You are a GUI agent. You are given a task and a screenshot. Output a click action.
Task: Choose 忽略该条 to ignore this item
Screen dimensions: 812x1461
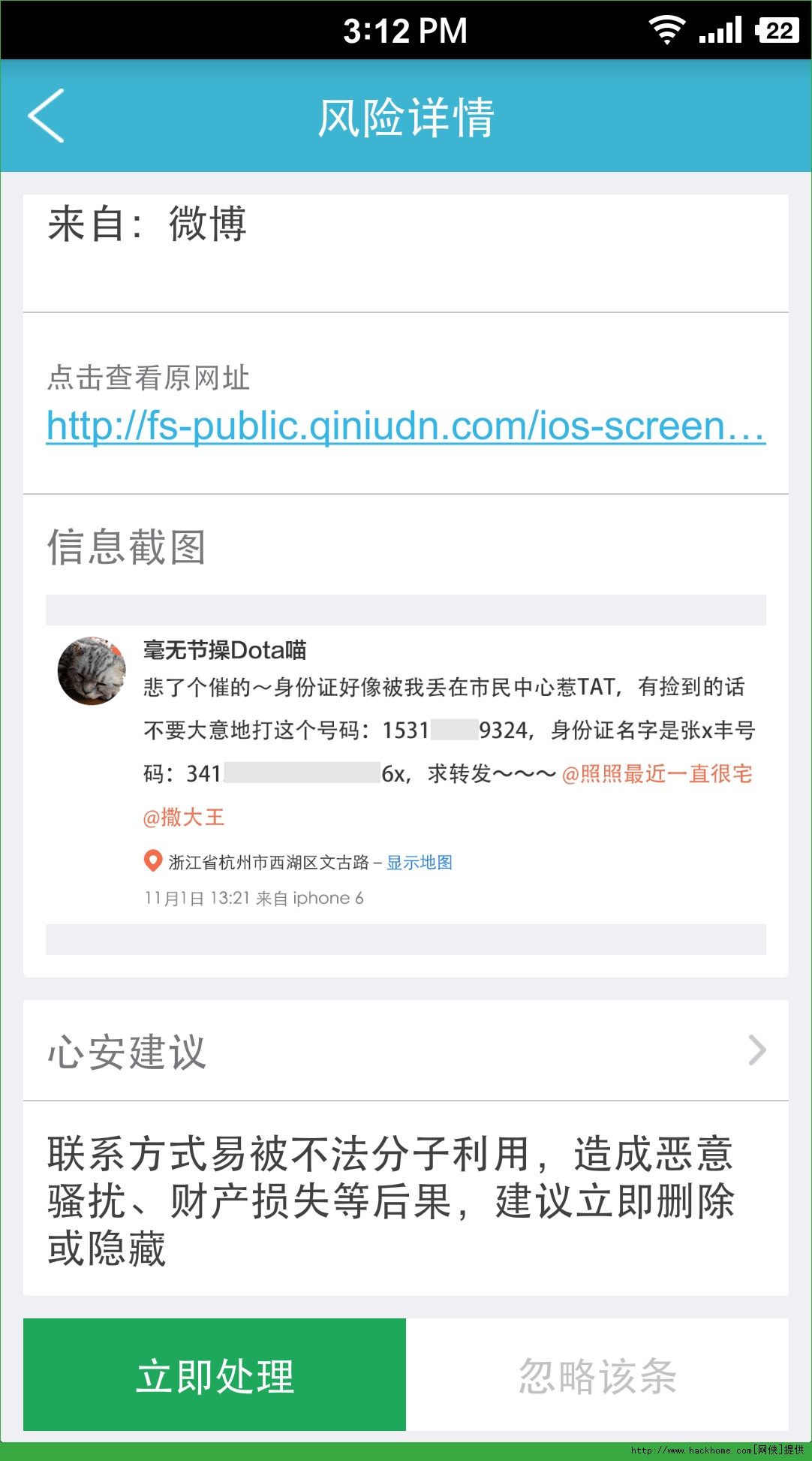click(x=597, y=1375)
